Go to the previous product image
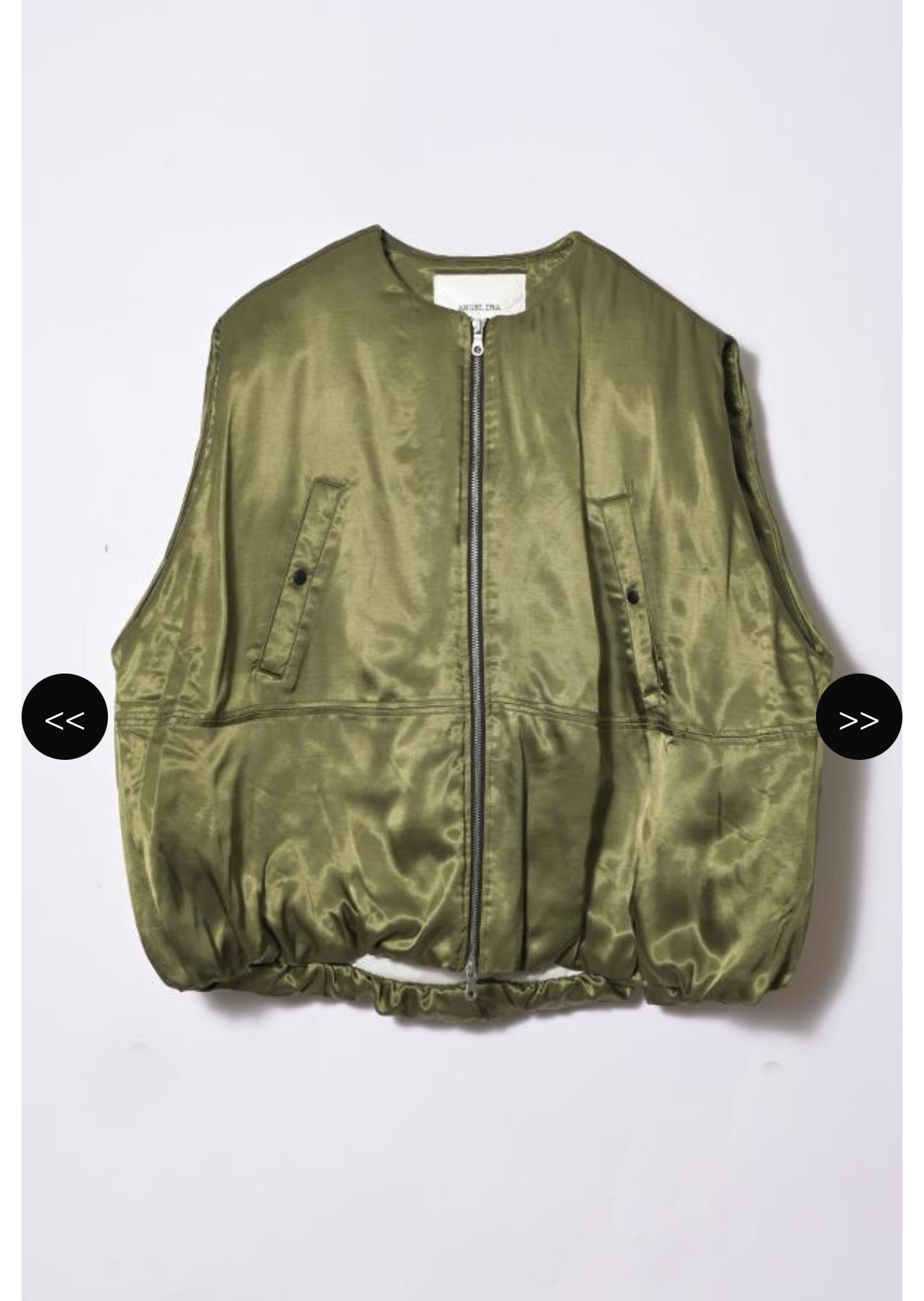This screenshot has height=1301, width=924. click(65, 717)
